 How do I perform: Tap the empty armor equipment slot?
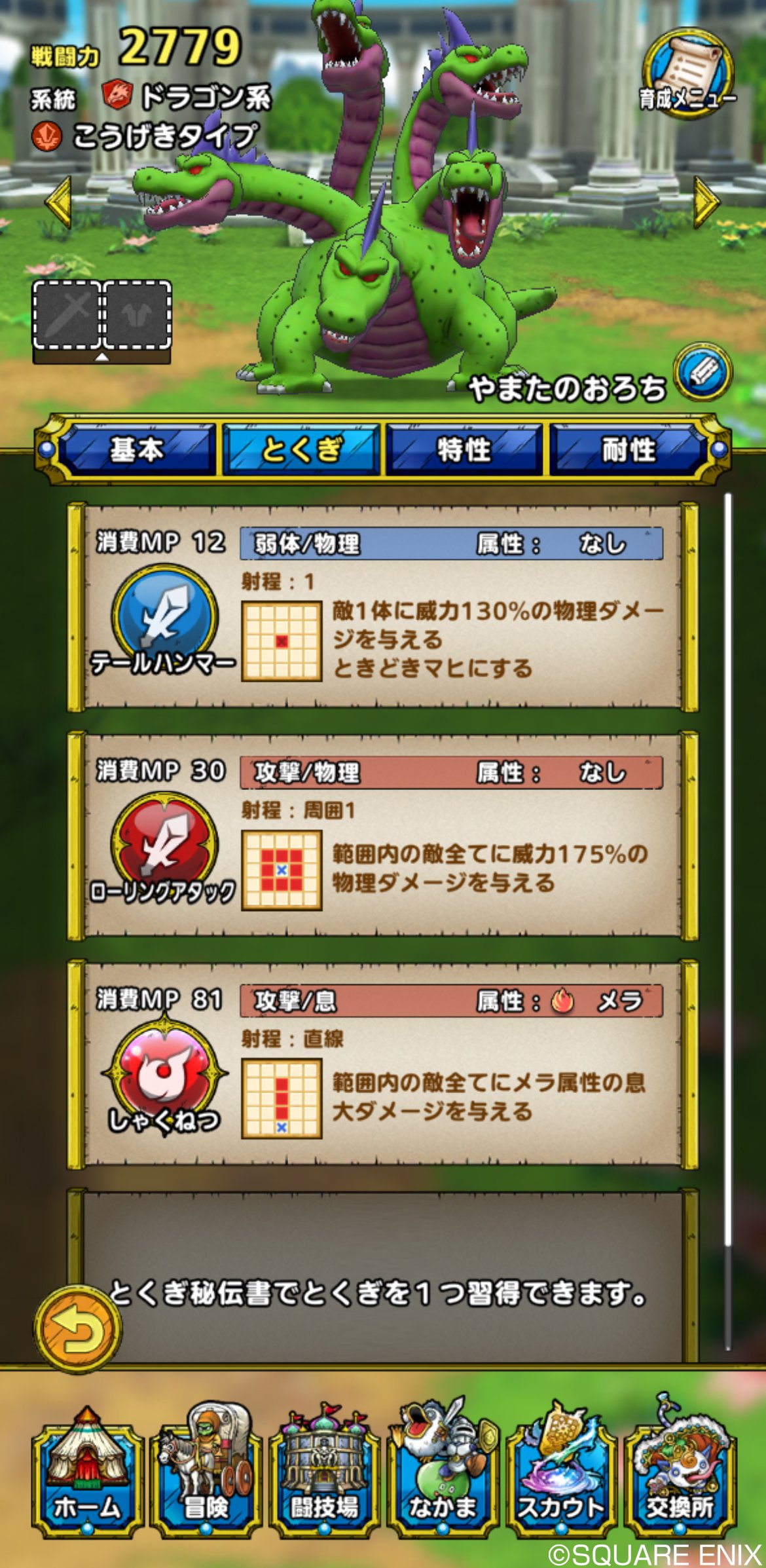pyautogui.click(x=137, y=315)
